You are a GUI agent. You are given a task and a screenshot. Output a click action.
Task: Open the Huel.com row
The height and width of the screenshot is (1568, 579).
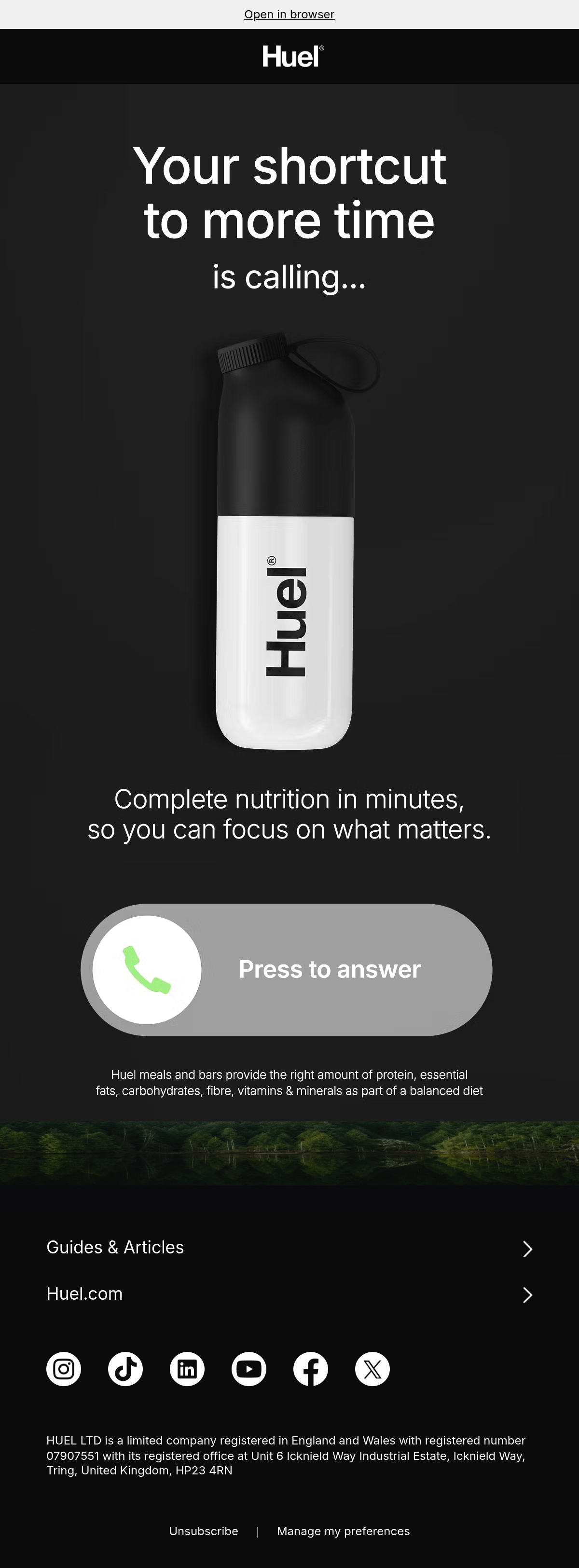(x=289, y=1293)
